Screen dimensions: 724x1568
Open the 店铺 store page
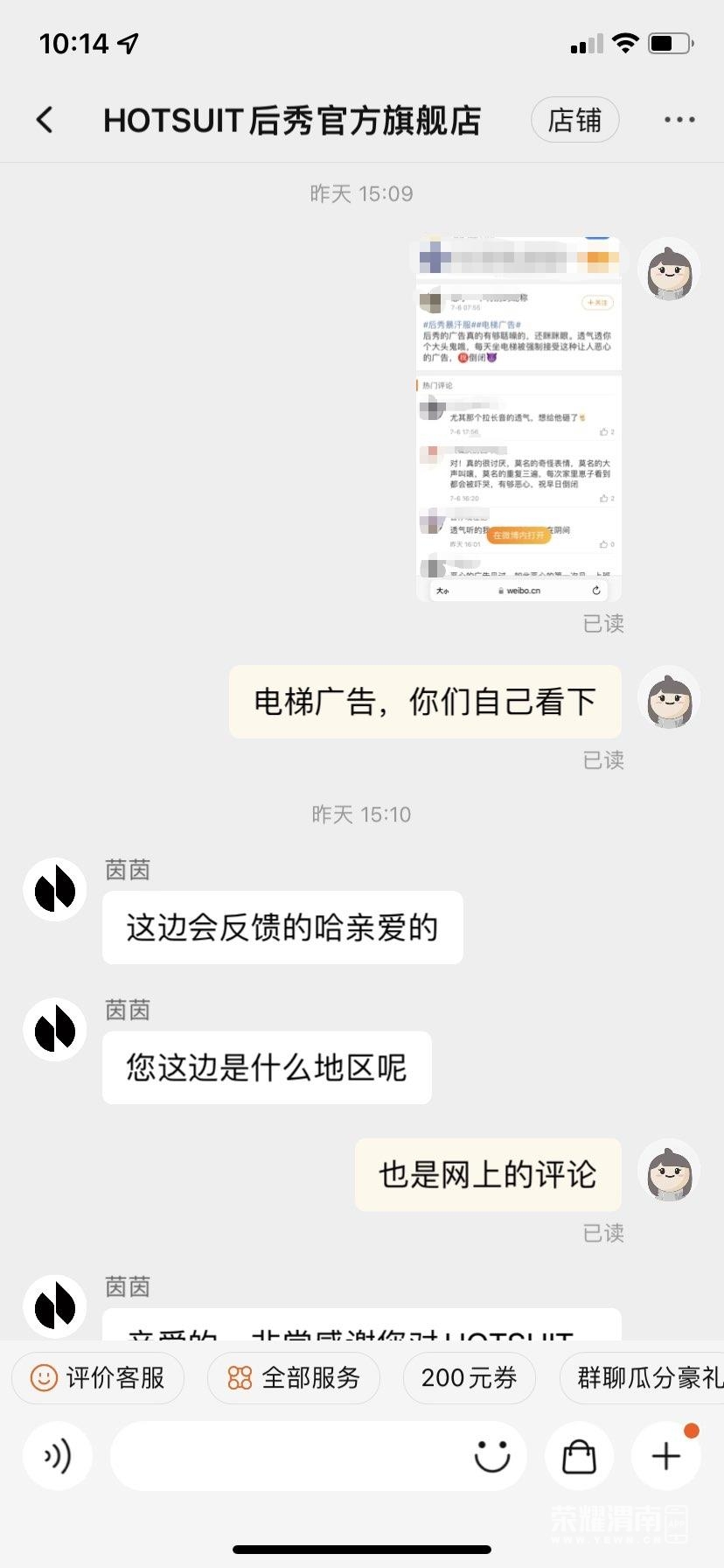tap(574, 120)
